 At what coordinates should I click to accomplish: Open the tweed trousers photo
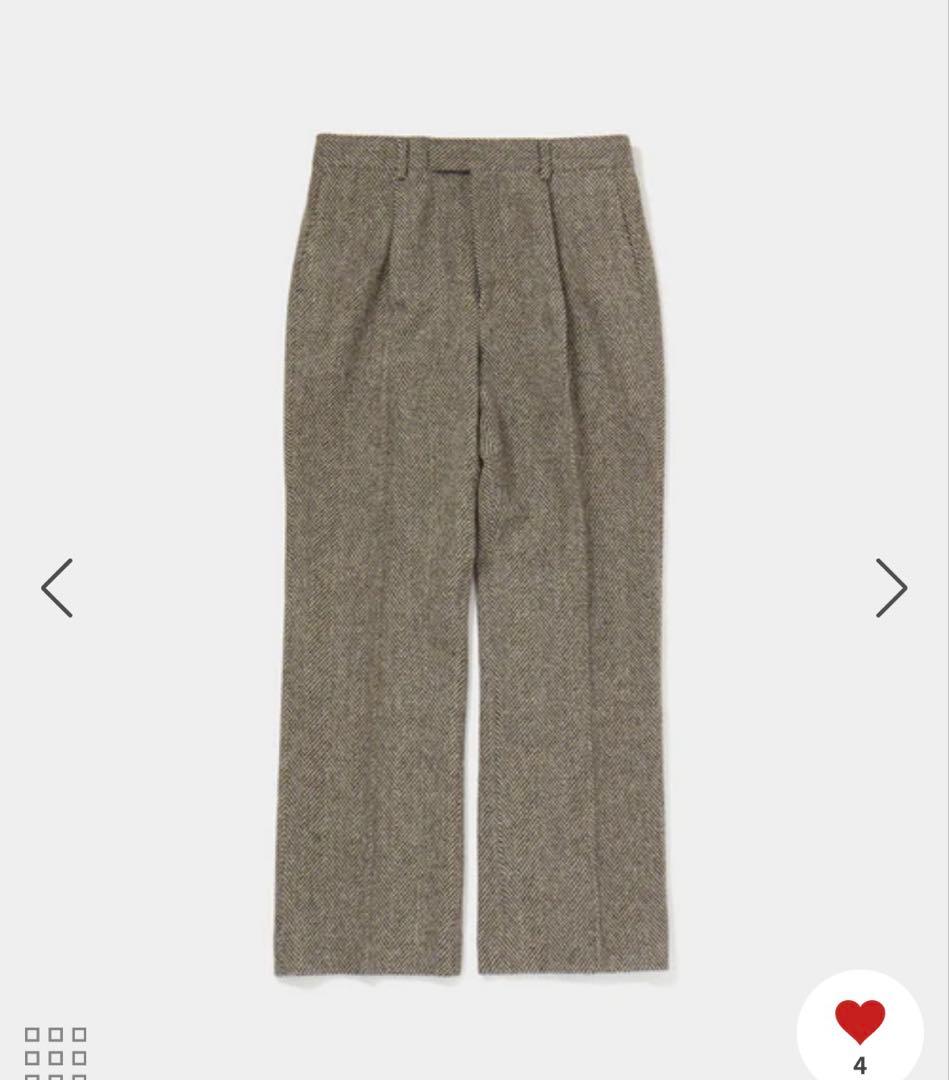(473, 555)
